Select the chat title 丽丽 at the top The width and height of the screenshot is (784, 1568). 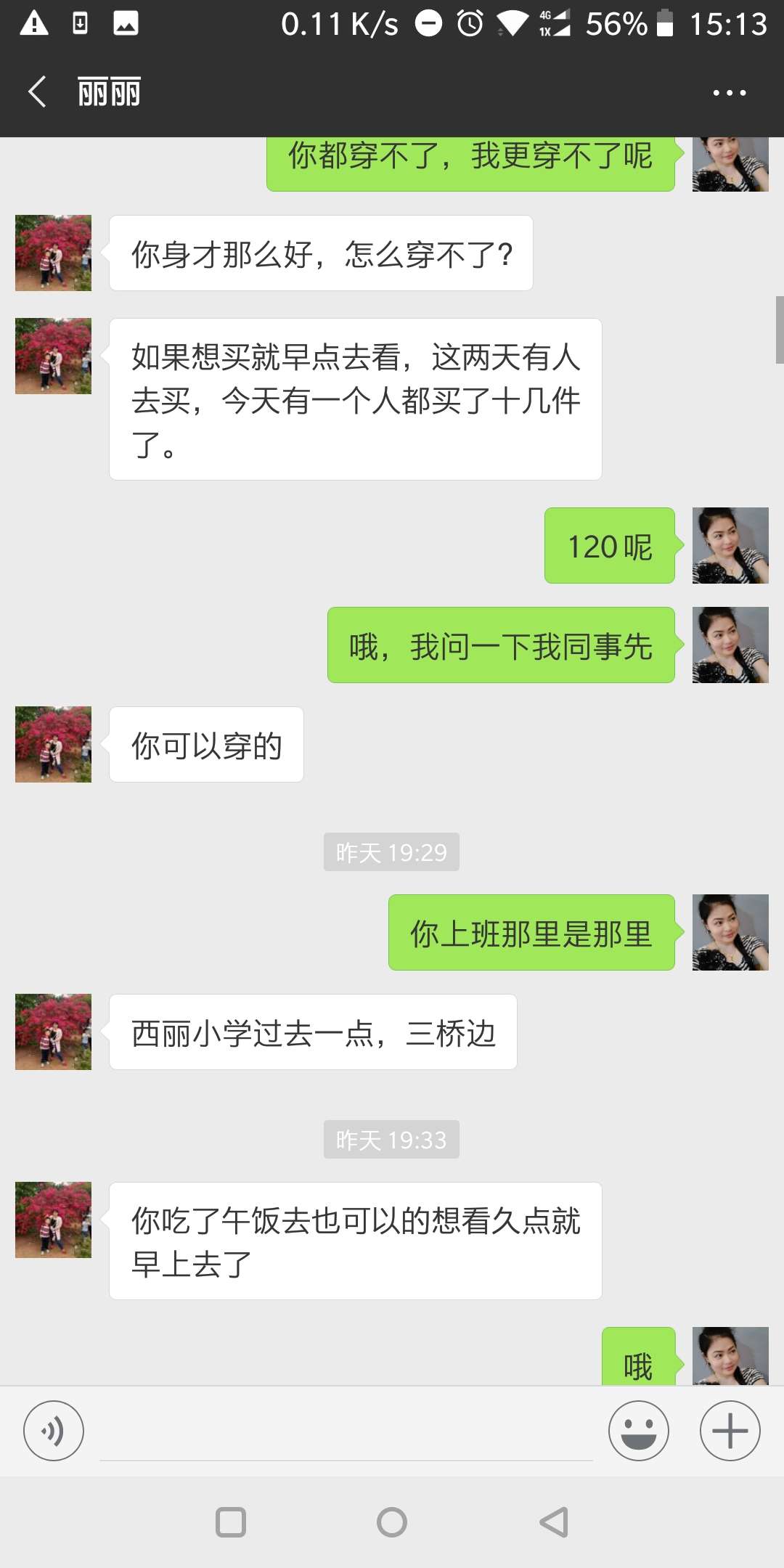(x=109, y=91)
